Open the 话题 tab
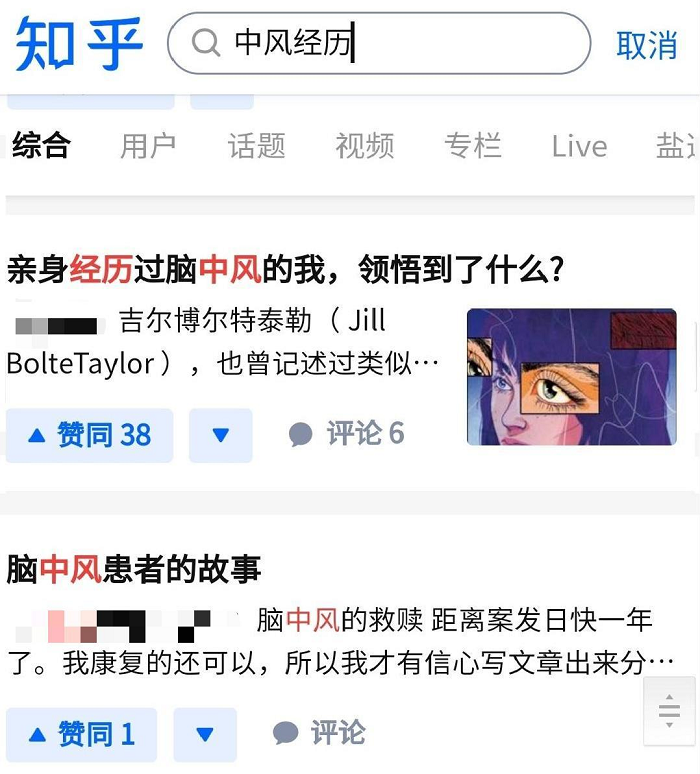700x774 pixels. point(256,146)
